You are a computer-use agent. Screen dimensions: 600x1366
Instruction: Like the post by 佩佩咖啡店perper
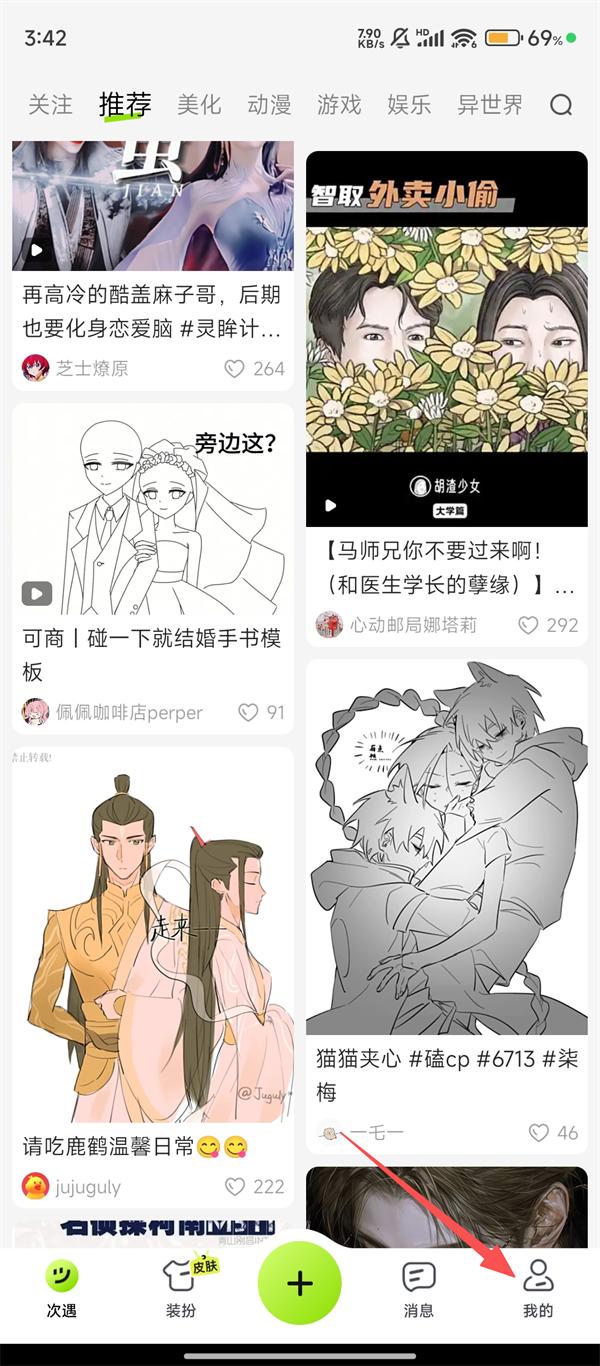pyautogui.click(x=248, y=713)
